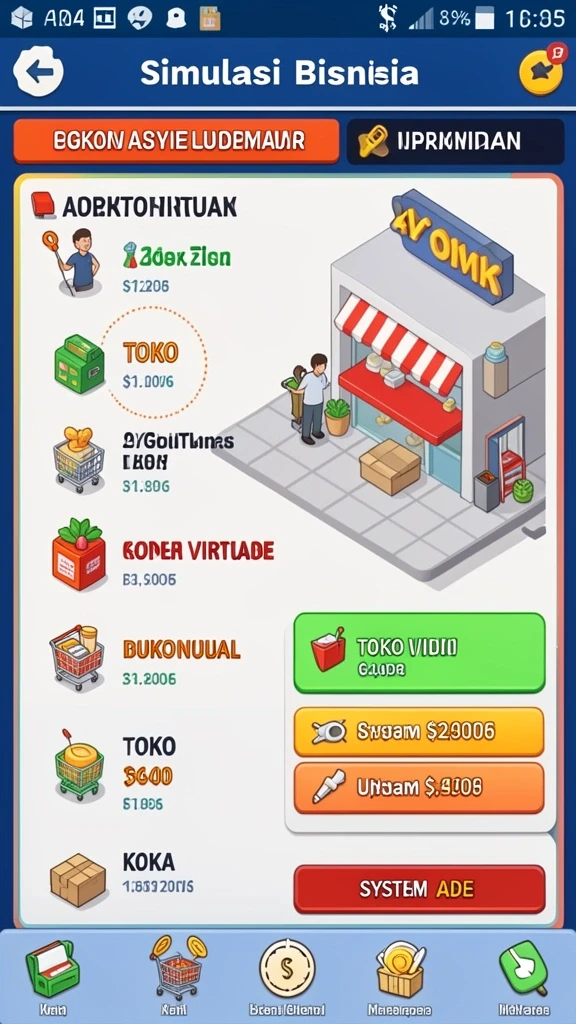Tap the red SYSTEM ADE button
Screen dimensions: 576x1024
coord(419,889)
